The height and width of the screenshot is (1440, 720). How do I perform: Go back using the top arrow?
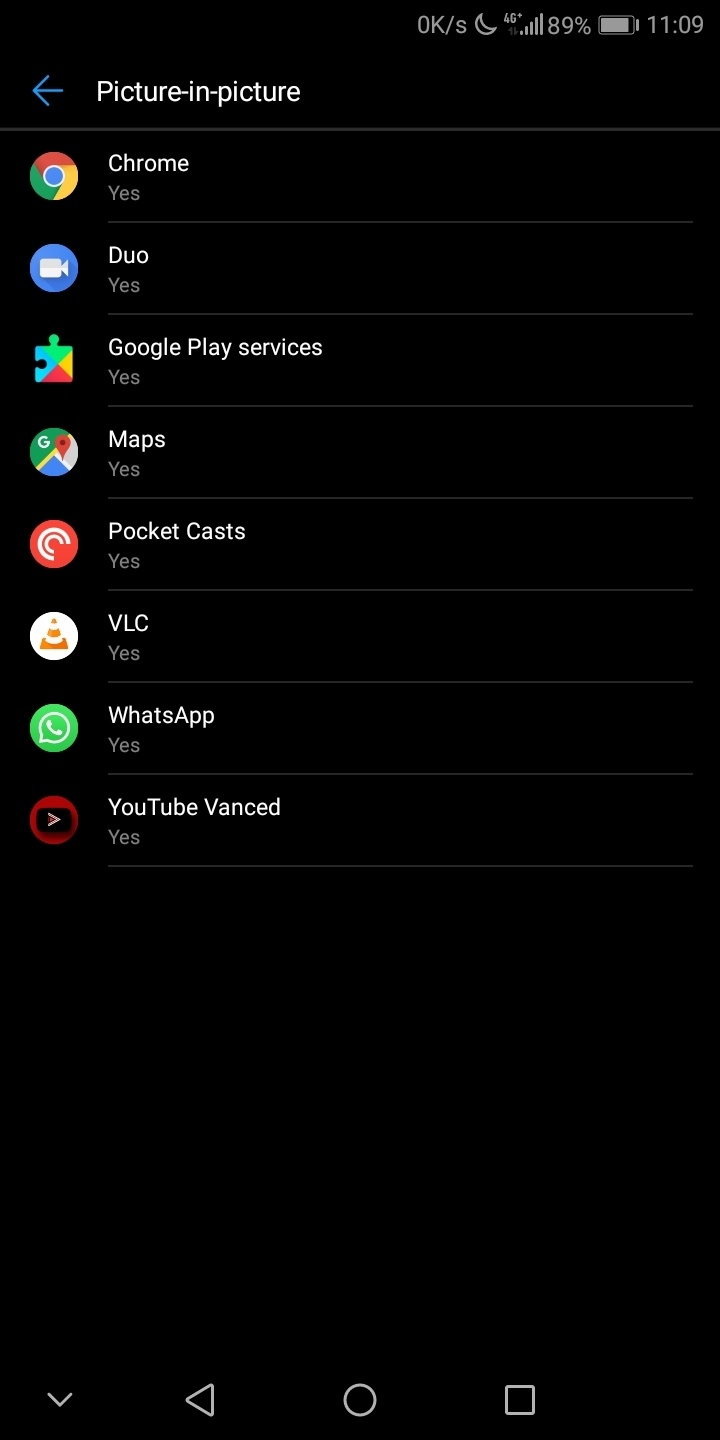(47, 91)
